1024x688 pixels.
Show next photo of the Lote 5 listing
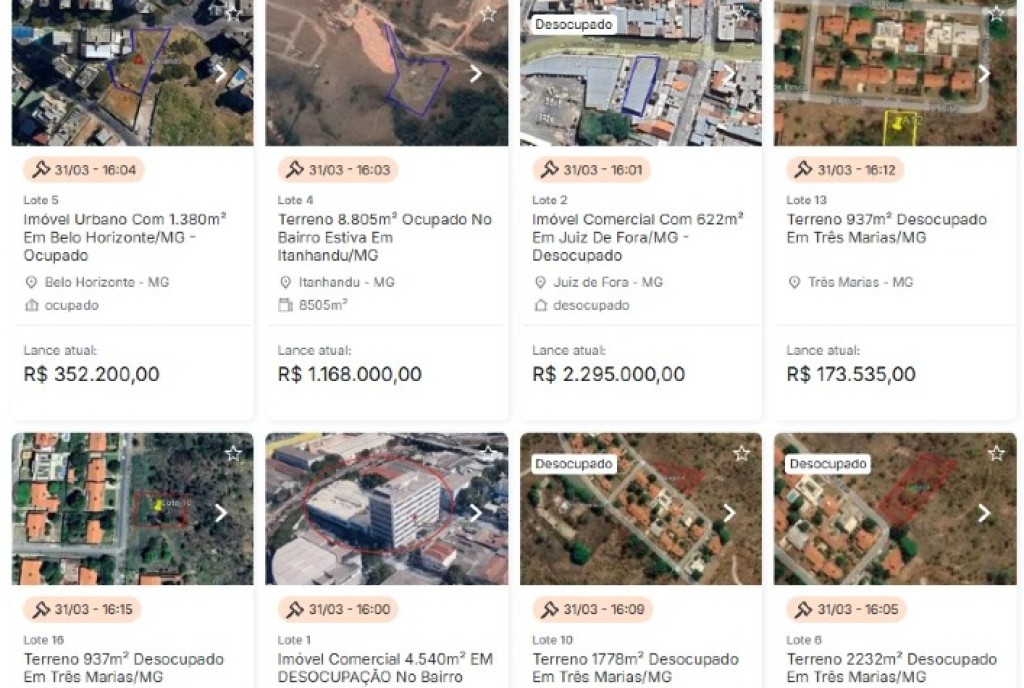point(221,73)
